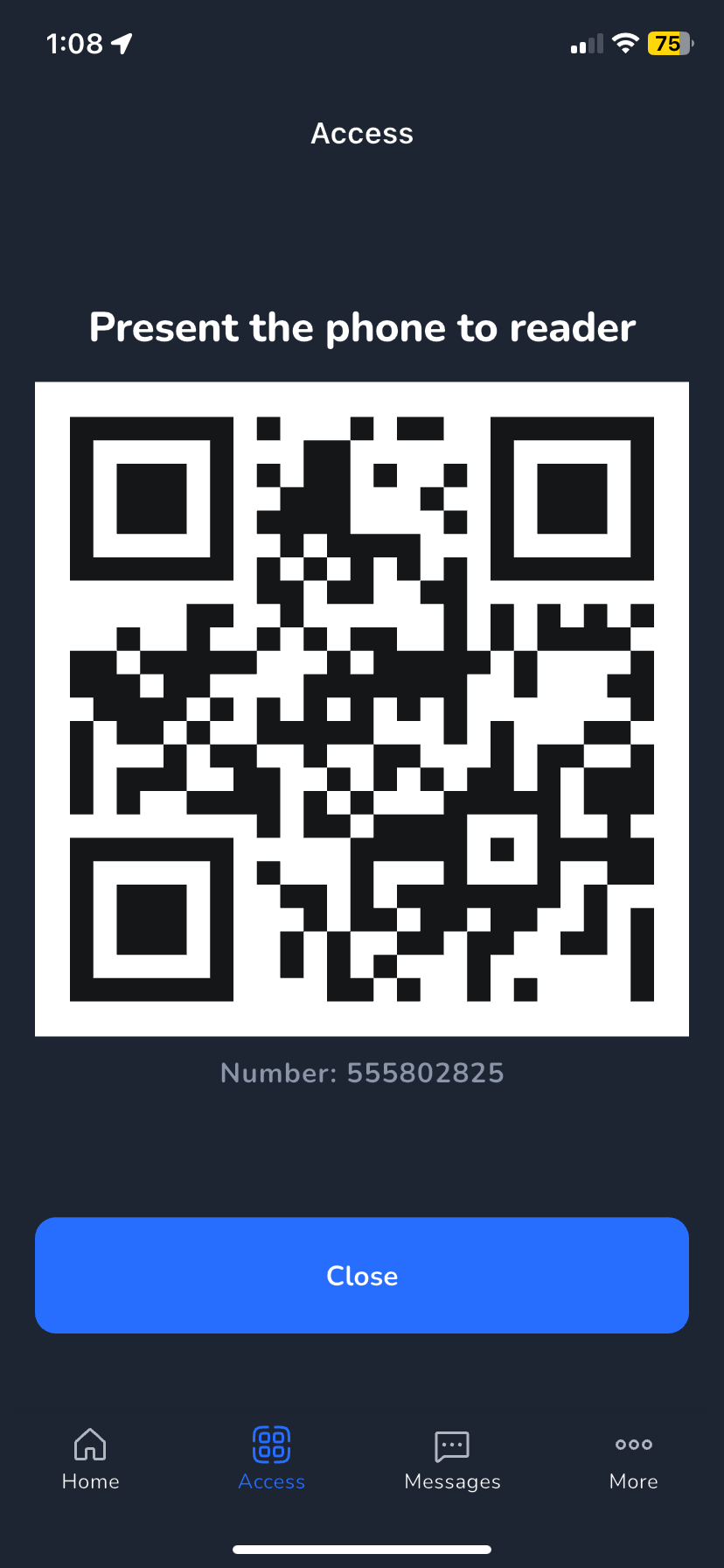Open the Messages tab
Image resolution: width=724 pixels, height=1568 pixels.
(452, 1459)
